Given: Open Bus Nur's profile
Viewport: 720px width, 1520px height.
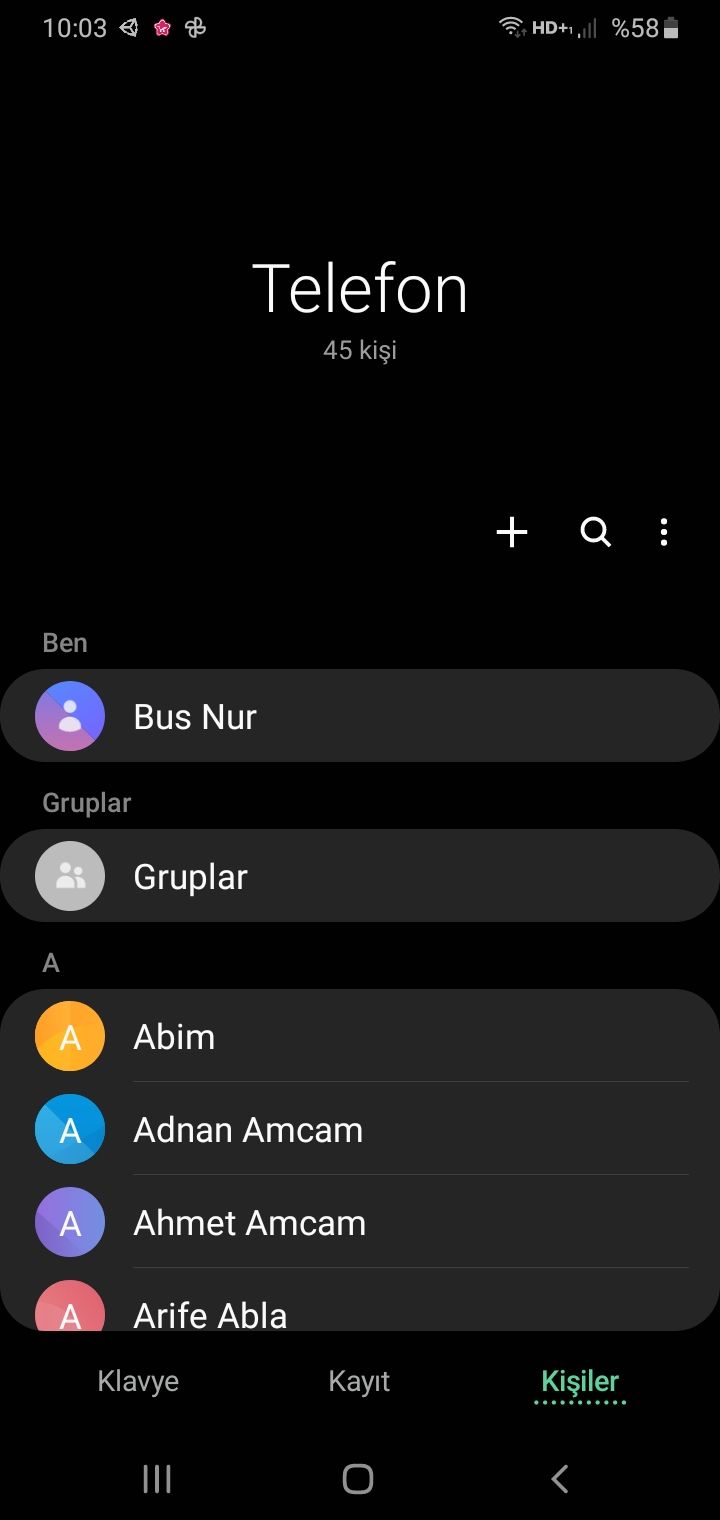Looking at the screenshot, I should [x=360, y=716].
